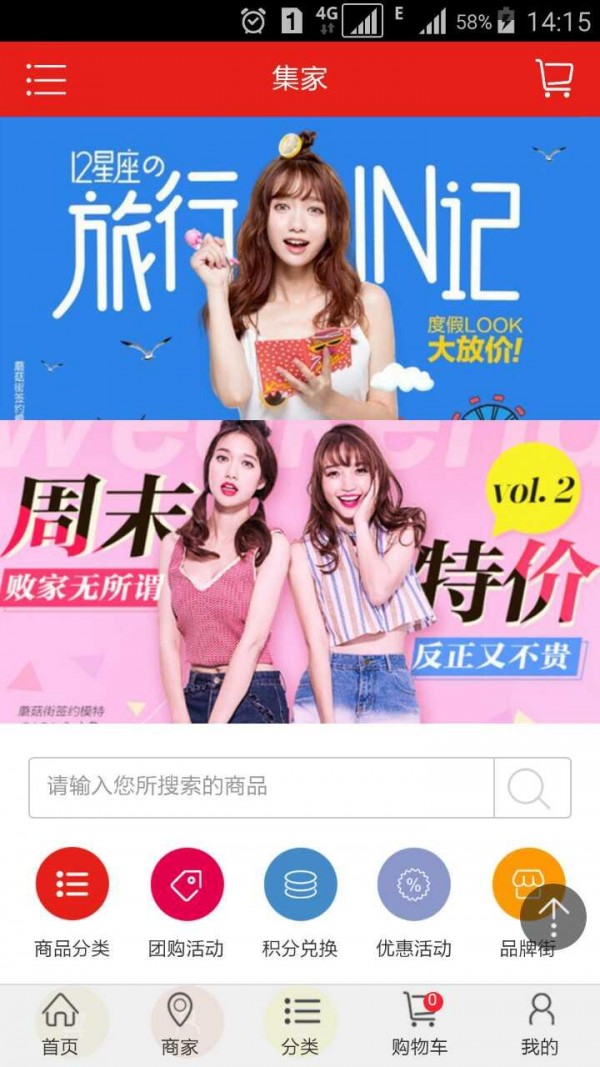The image size is (600, 1067).
Task: Switch to the 首页 tab
Action: [60, 1025]
